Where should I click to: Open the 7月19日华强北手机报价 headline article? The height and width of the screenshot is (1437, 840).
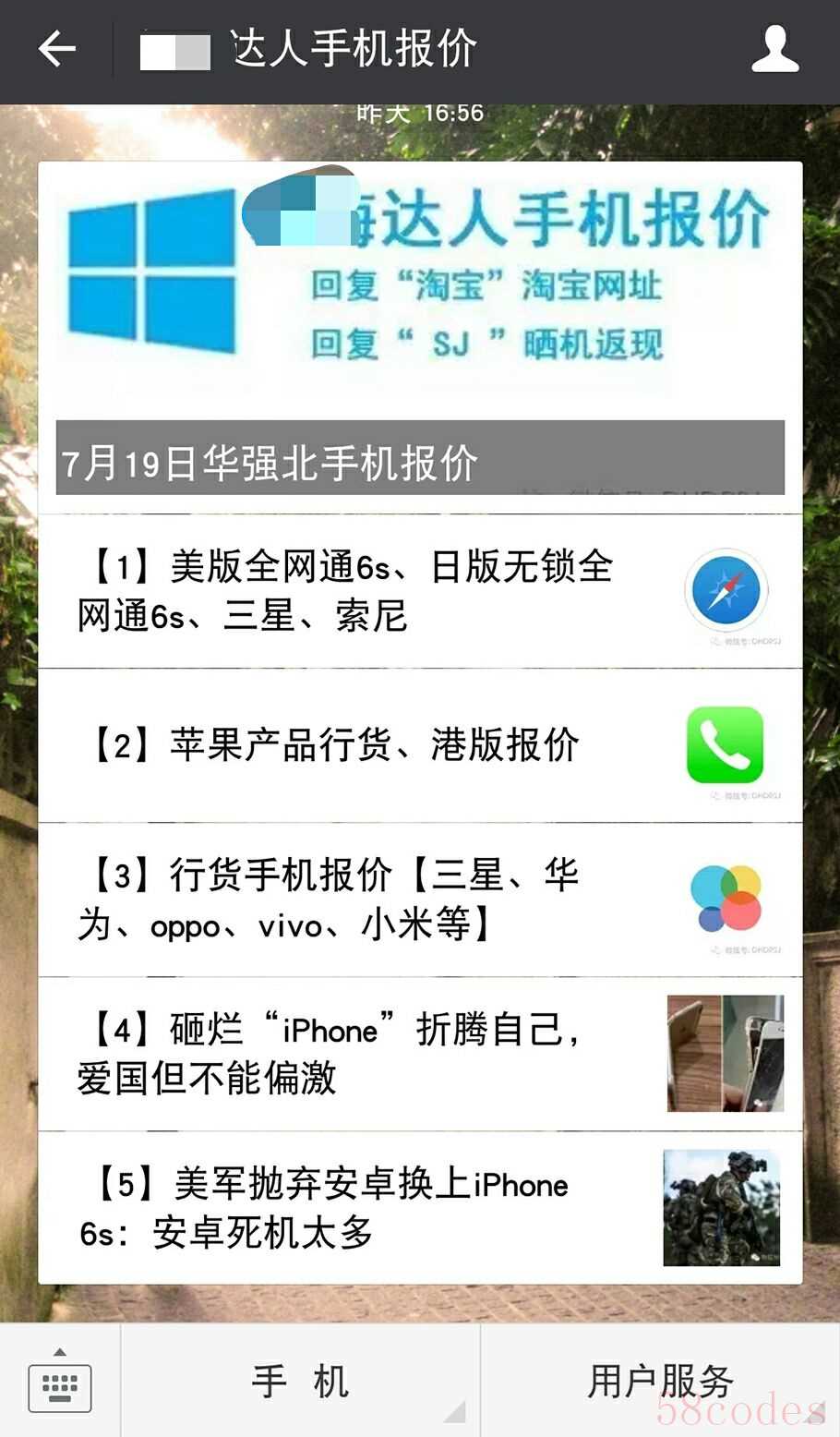coord(420,337)
